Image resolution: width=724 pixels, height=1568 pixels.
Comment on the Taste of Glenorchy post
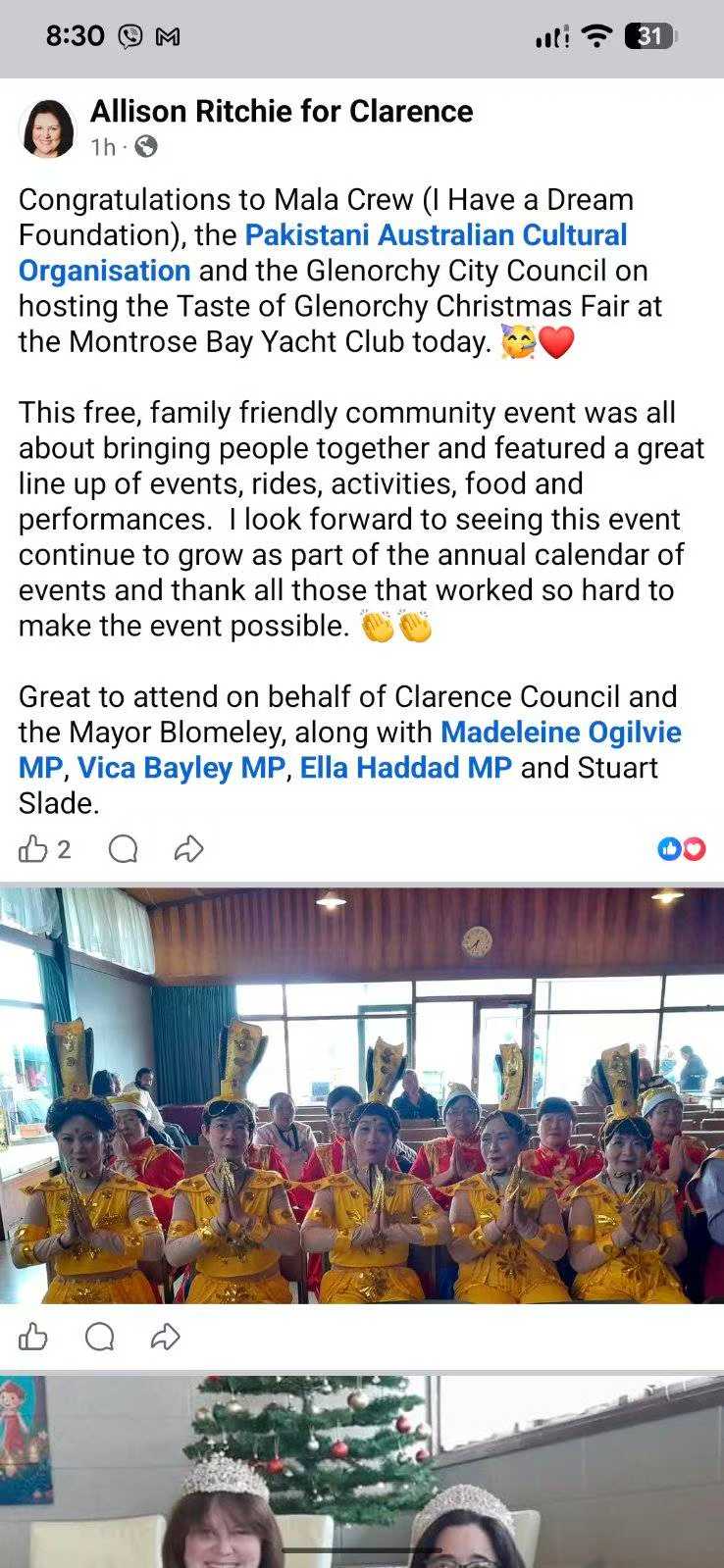(x=123, y=849)
